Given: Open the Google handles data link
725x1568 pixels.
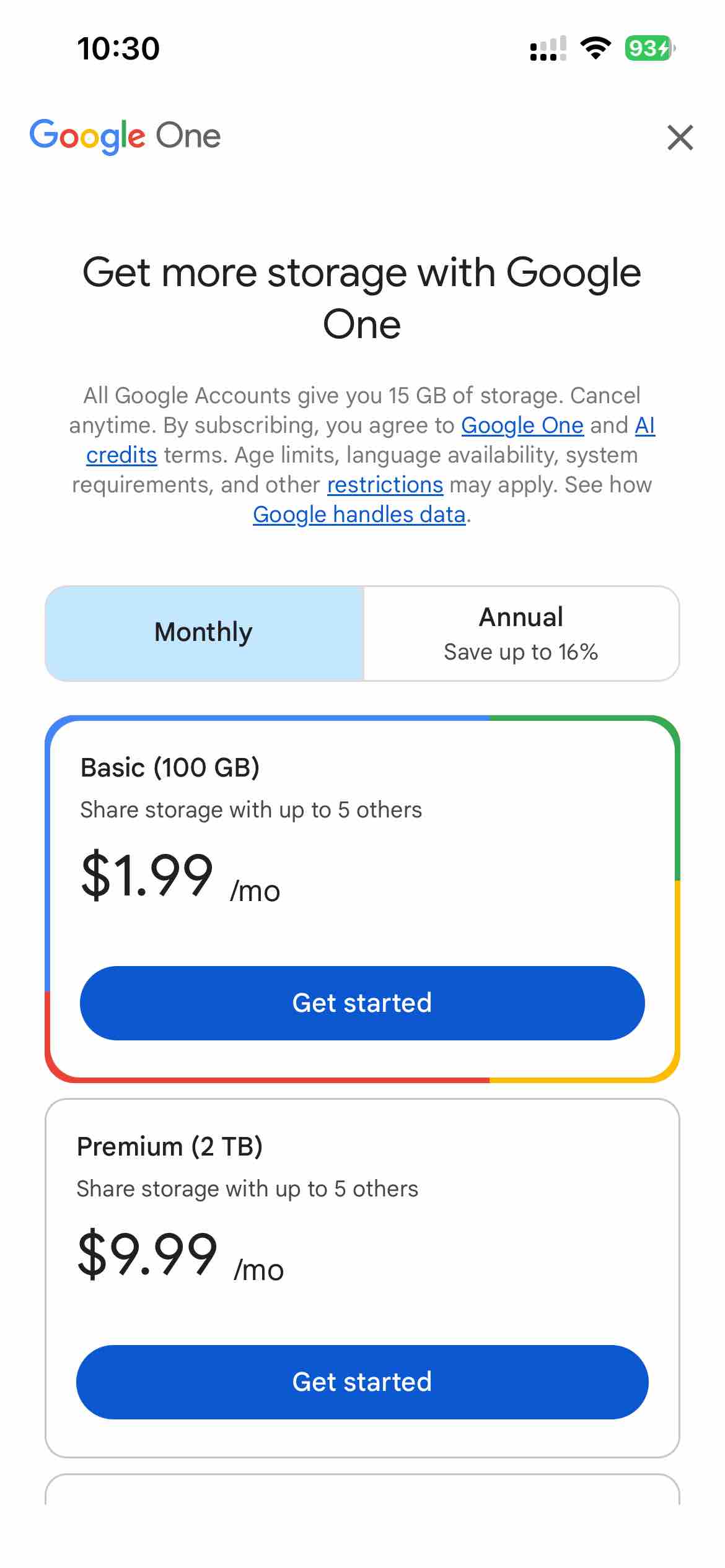Looking at the screenshot, I should [358, 514].
